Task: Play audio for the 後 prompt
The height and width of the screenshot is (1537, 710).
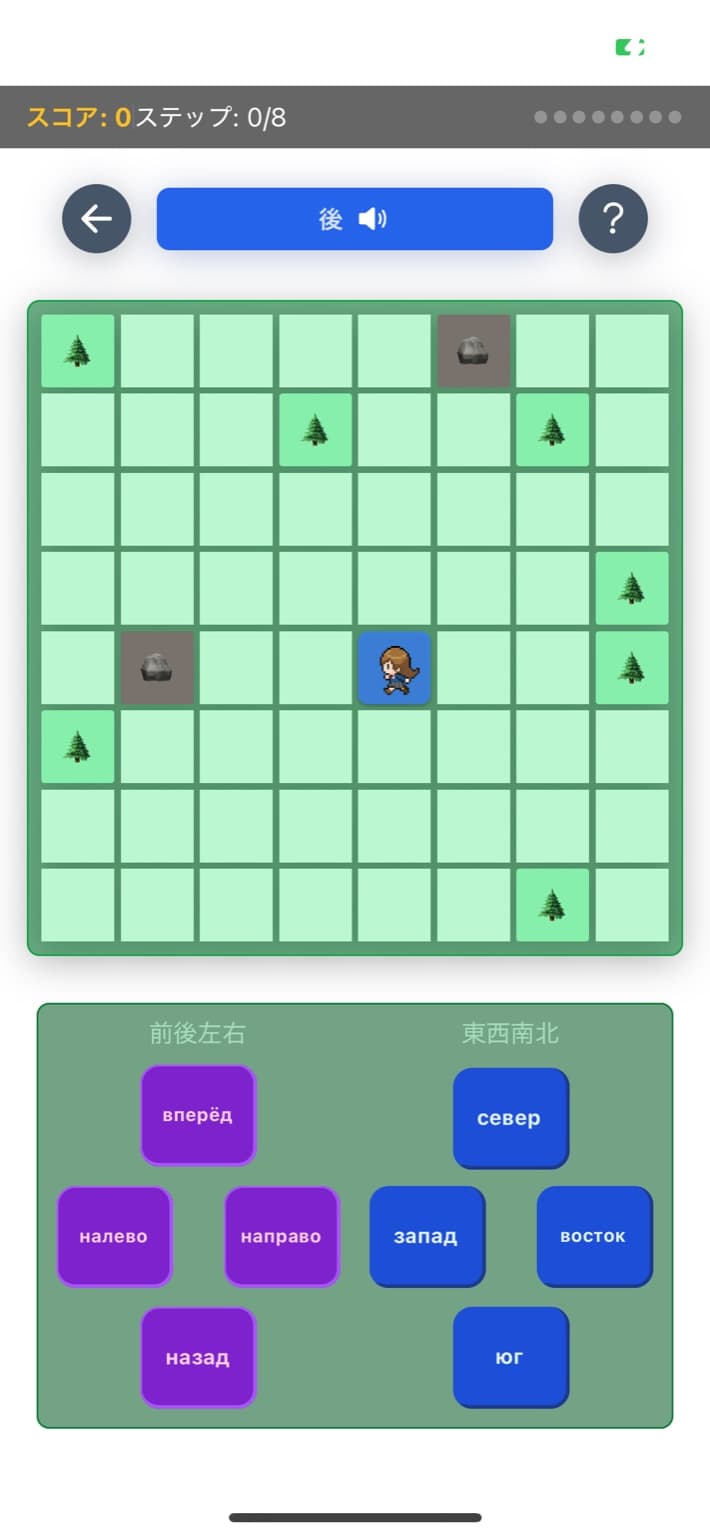Action: coord(355,219)
